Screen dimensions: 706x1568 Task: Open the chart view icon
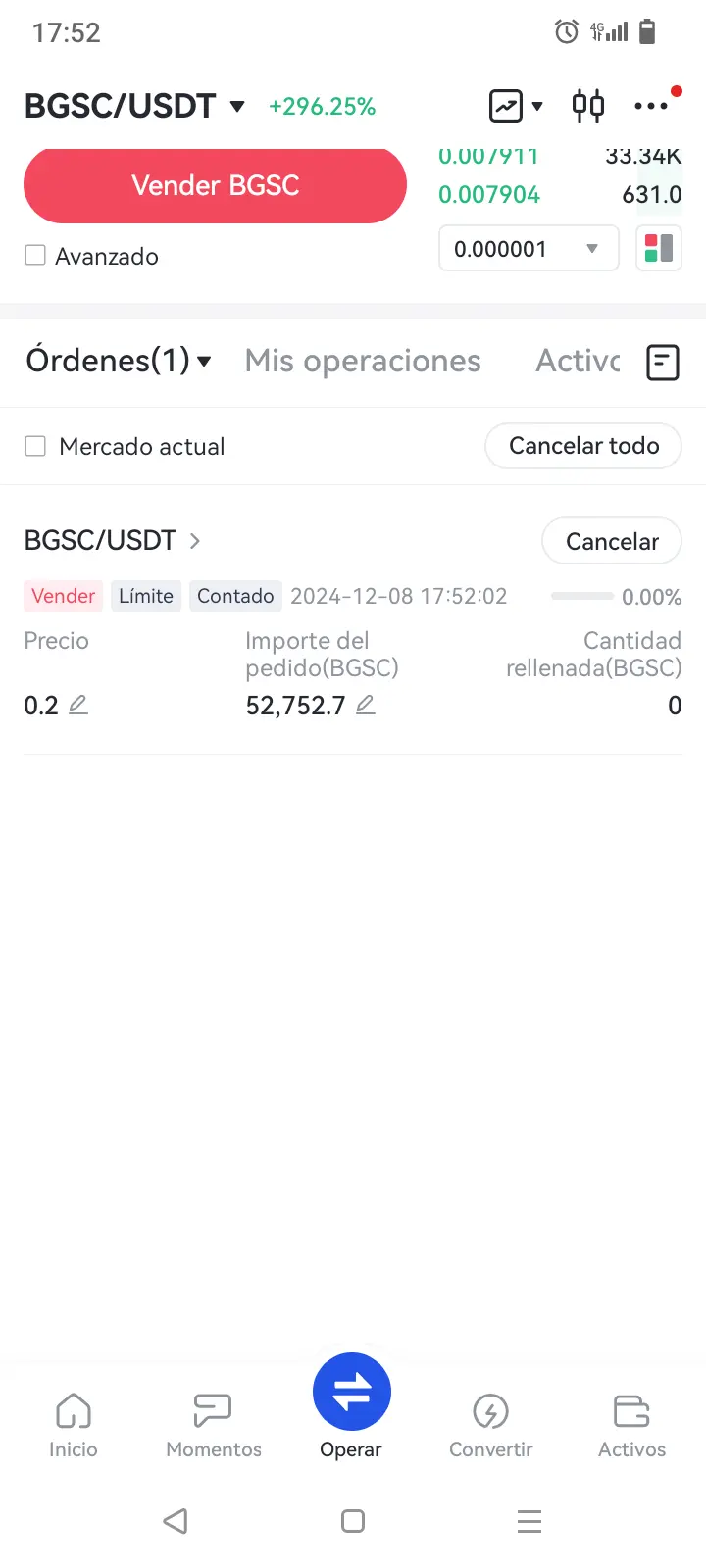506,106
